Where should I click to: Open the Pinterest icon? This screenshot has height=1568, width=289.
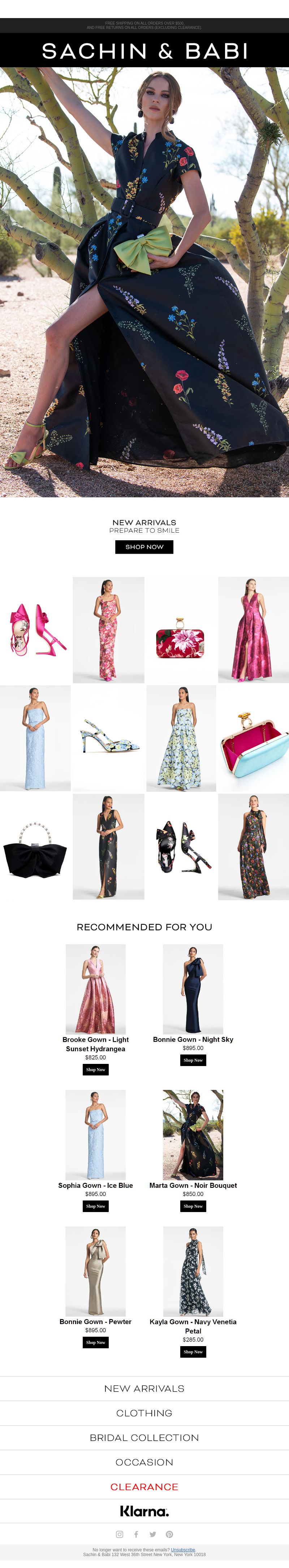(169, 1534)
